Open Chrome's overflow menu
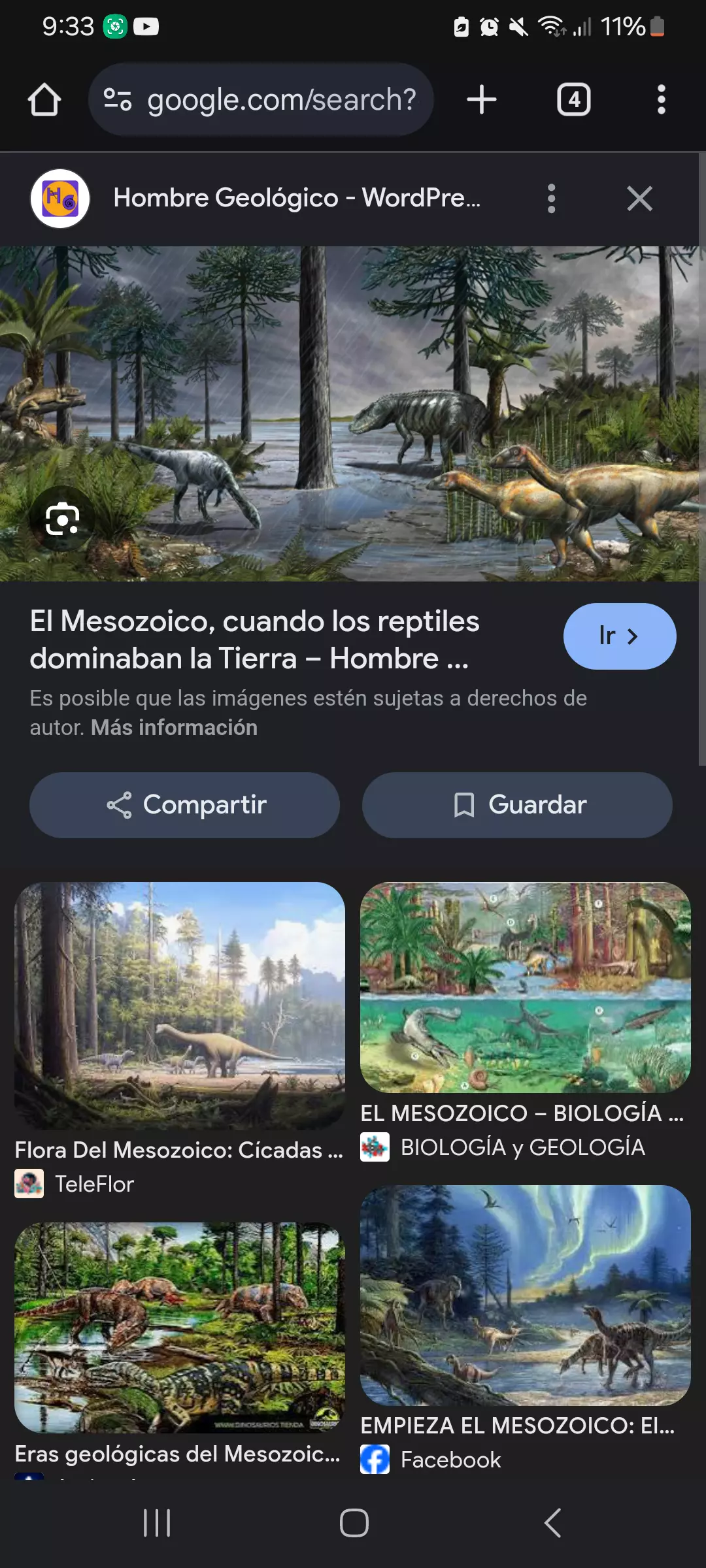Image resolution: width=706 pixels, height=1568 pixels. coord(661,100)
